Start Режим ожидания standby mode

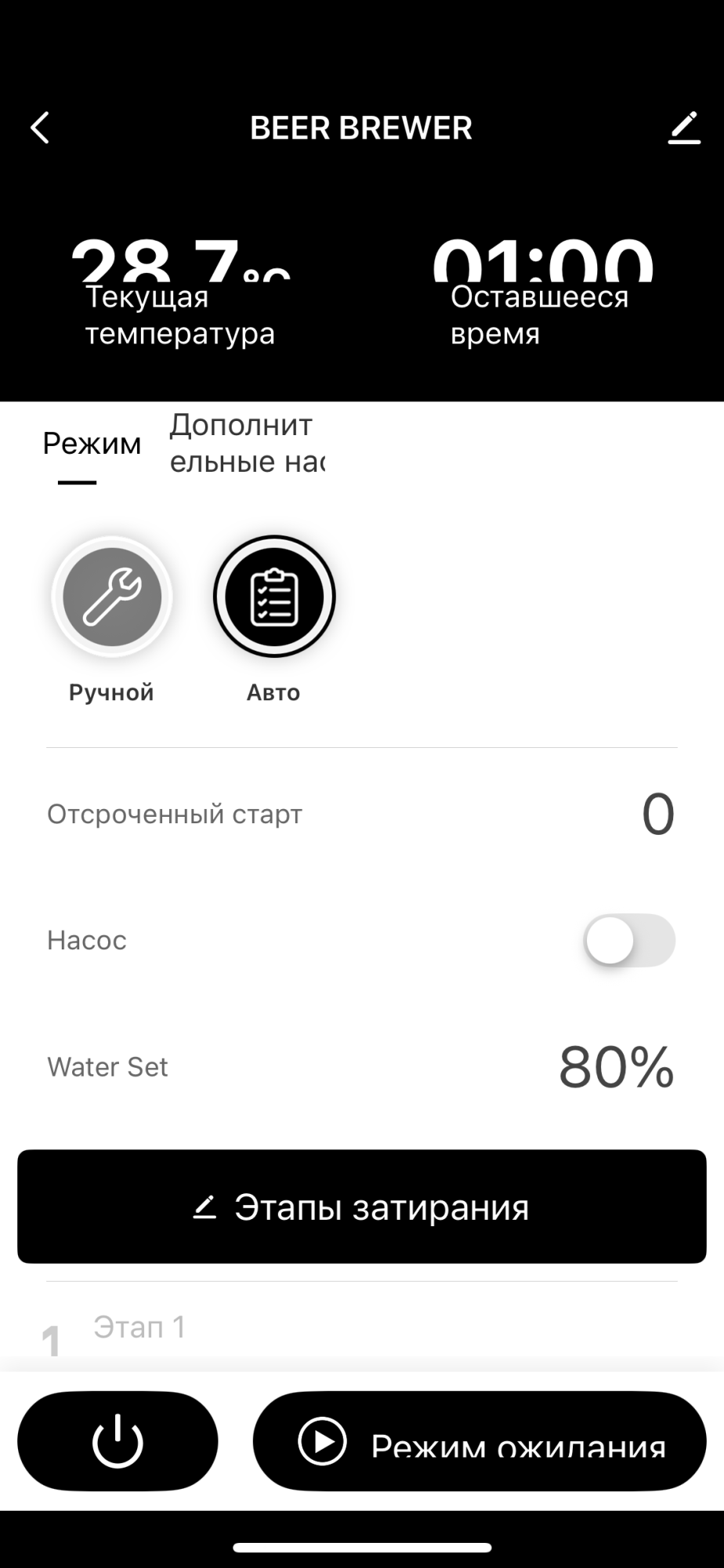pos(480,1441)
